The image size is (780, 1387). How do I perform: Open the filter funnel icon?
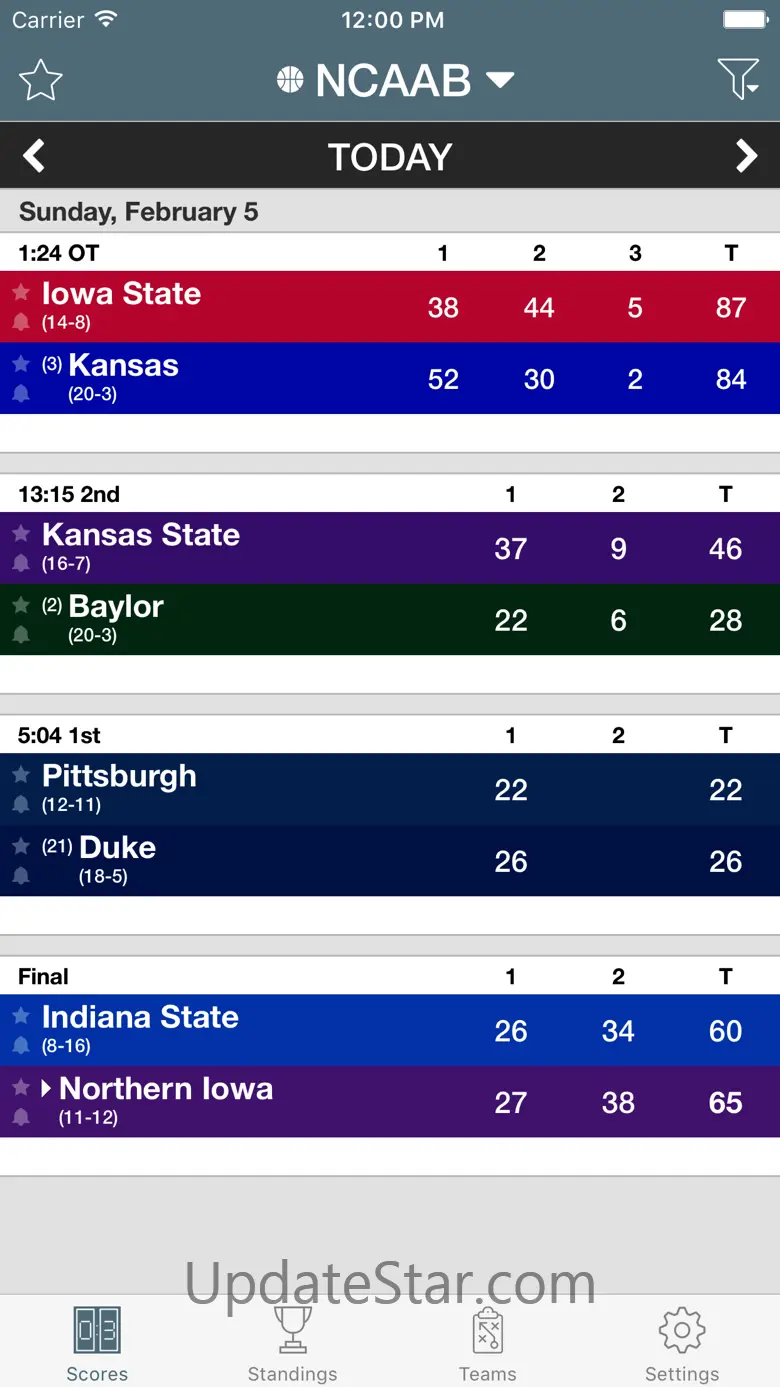coord(738,79)
